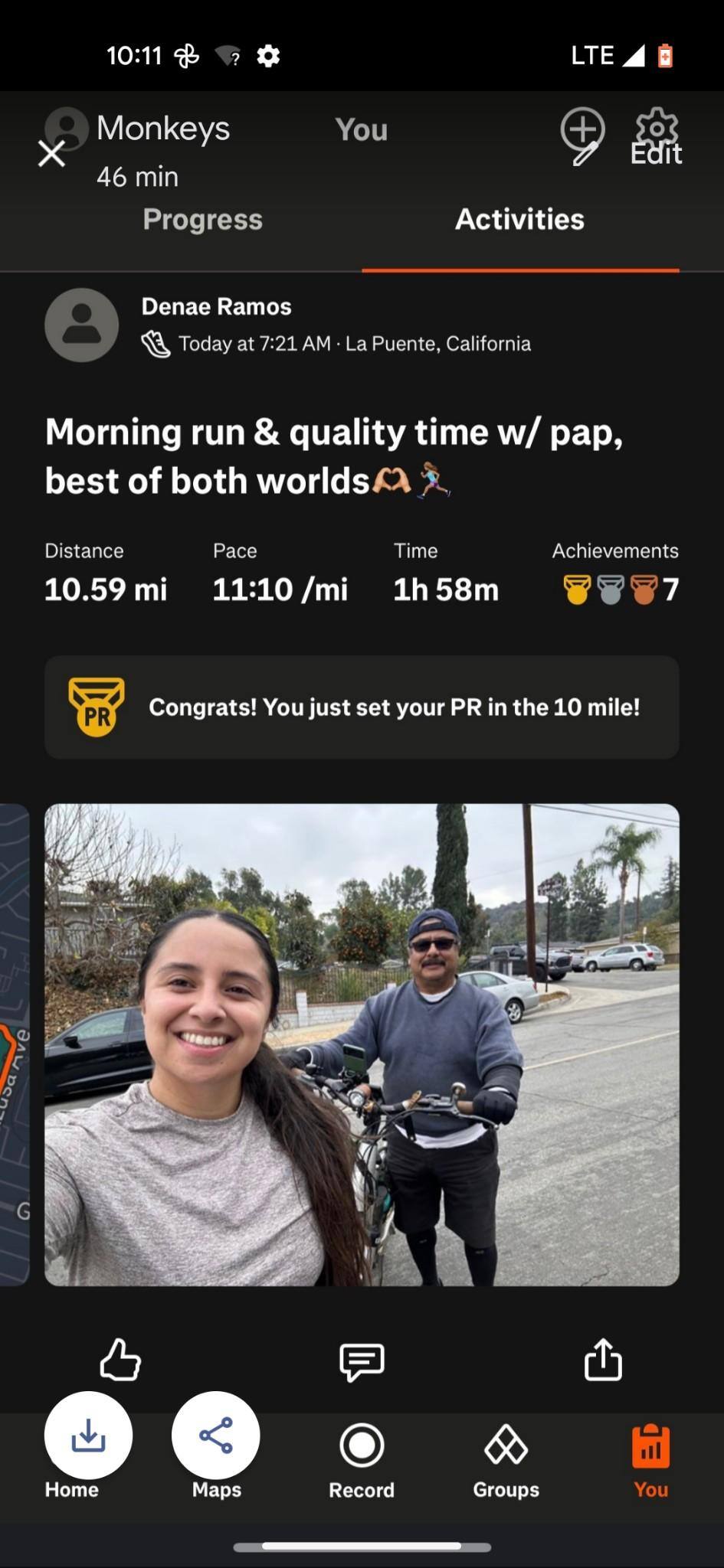Screen dimensions: 724x1568
Task: Open the settings gear icon
Action: pyautogui.click(x=657, y=129)
